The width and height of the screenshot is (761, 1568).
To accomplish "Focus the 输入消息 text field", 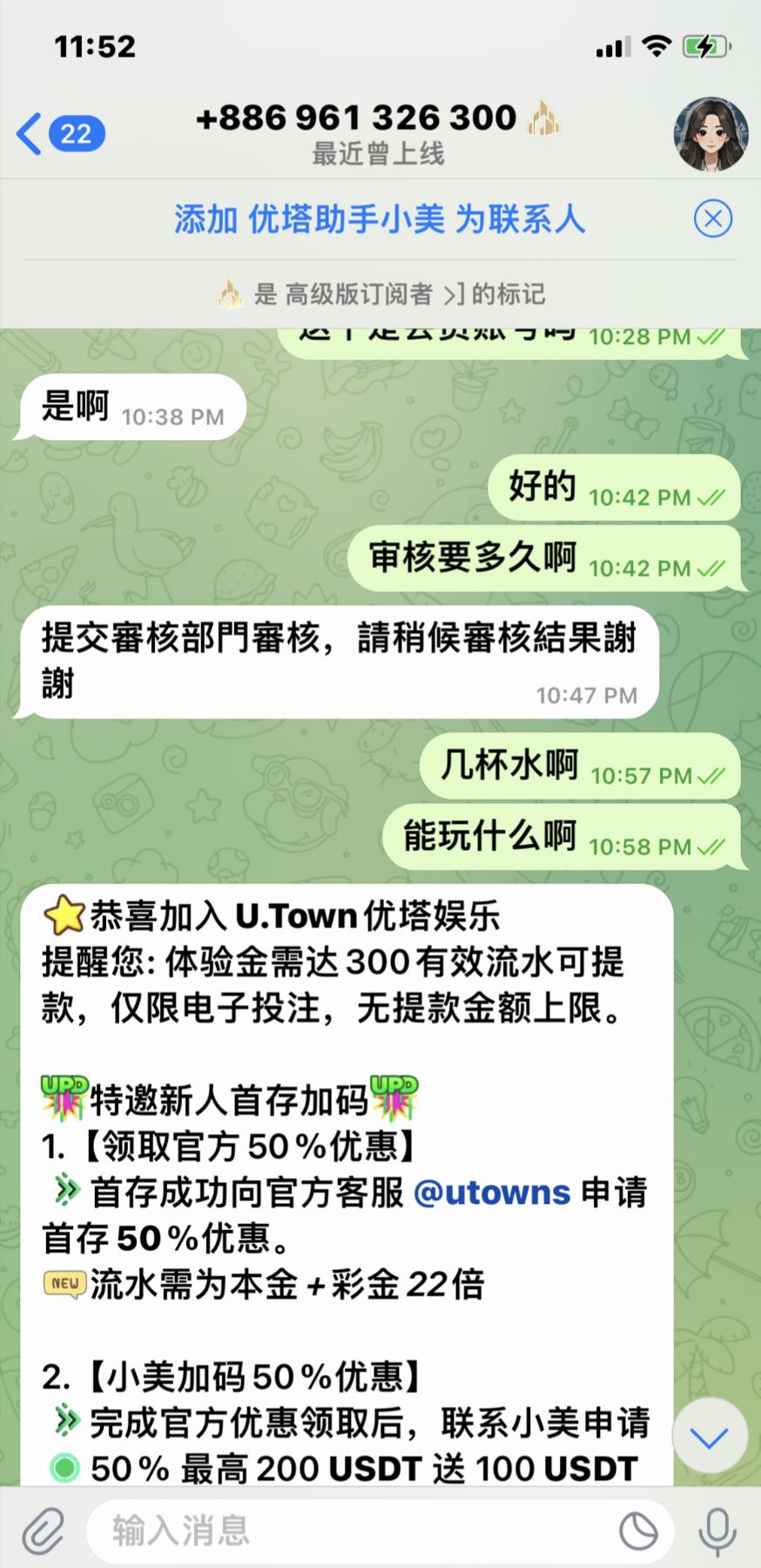I will [348, 1531].
